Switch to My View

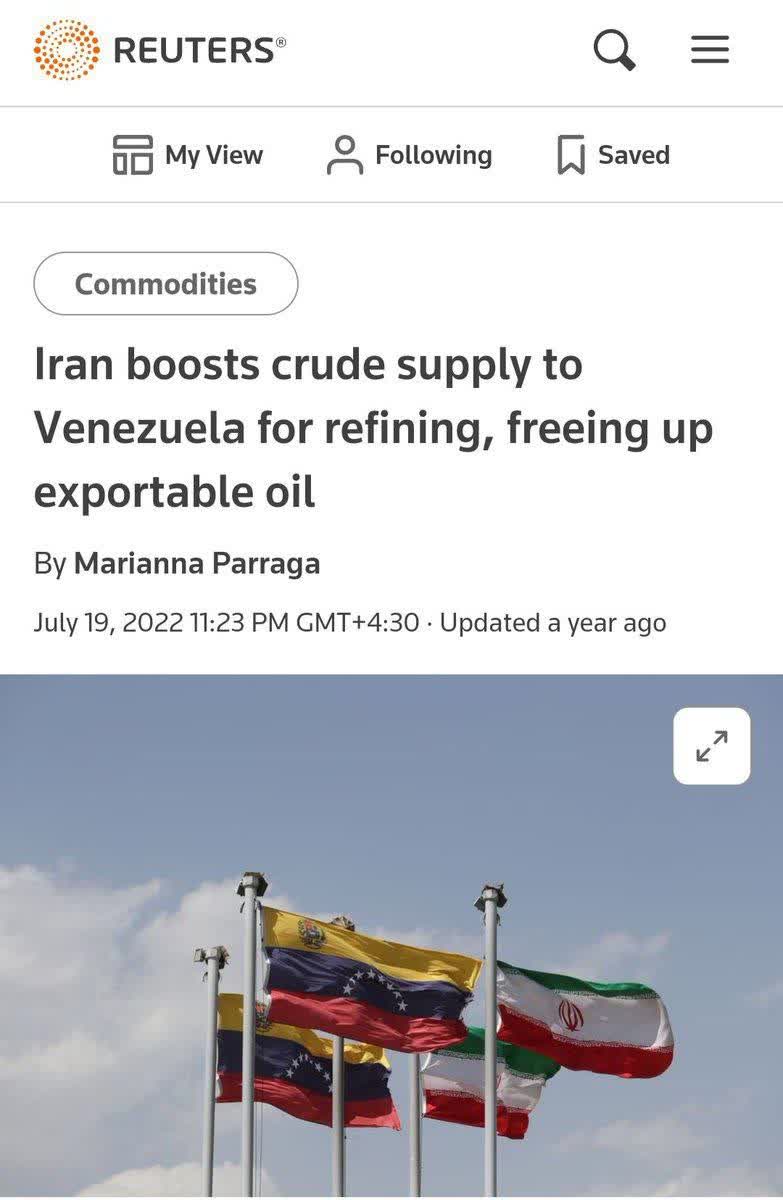coord(188,155)
